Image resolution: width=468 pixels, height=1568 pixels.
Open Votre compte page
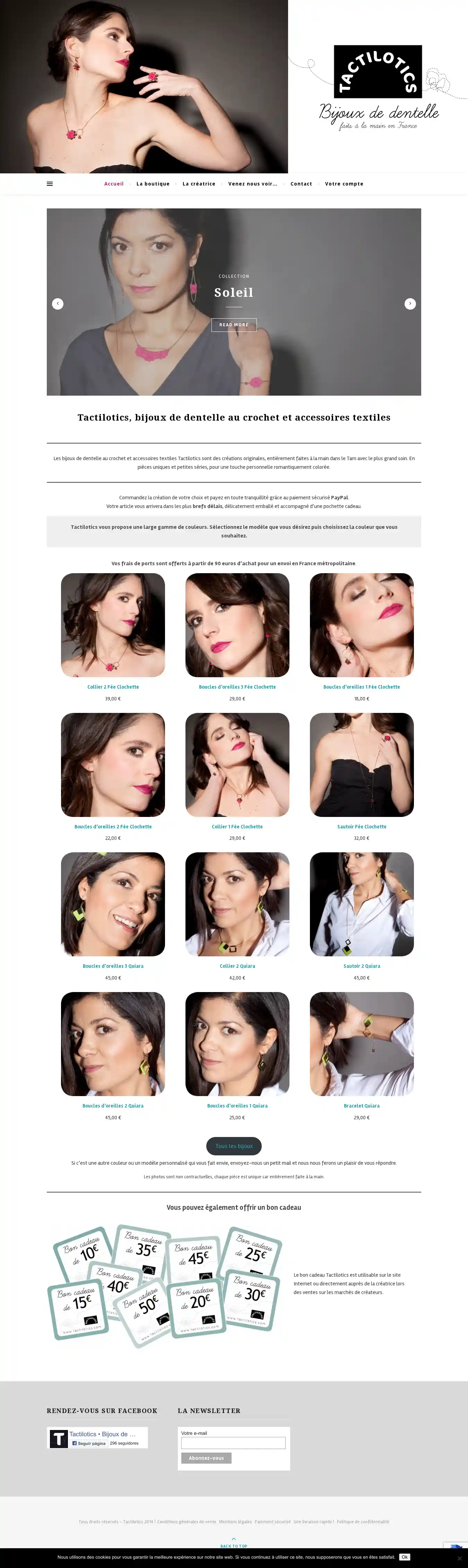pyautogui.click(x=344, y=184)
